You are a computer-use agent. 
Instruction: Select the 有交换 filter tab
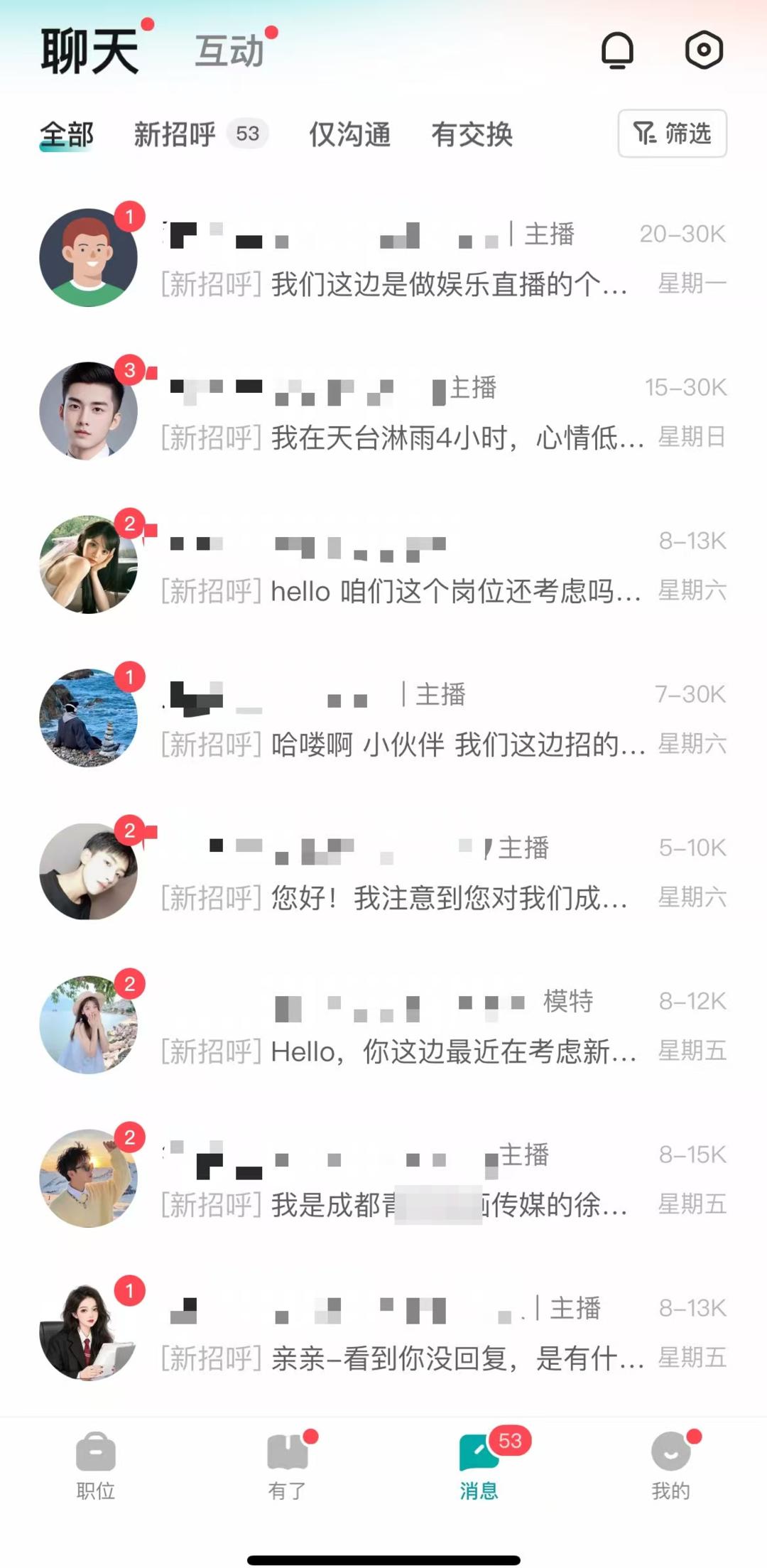coord(472,134)
